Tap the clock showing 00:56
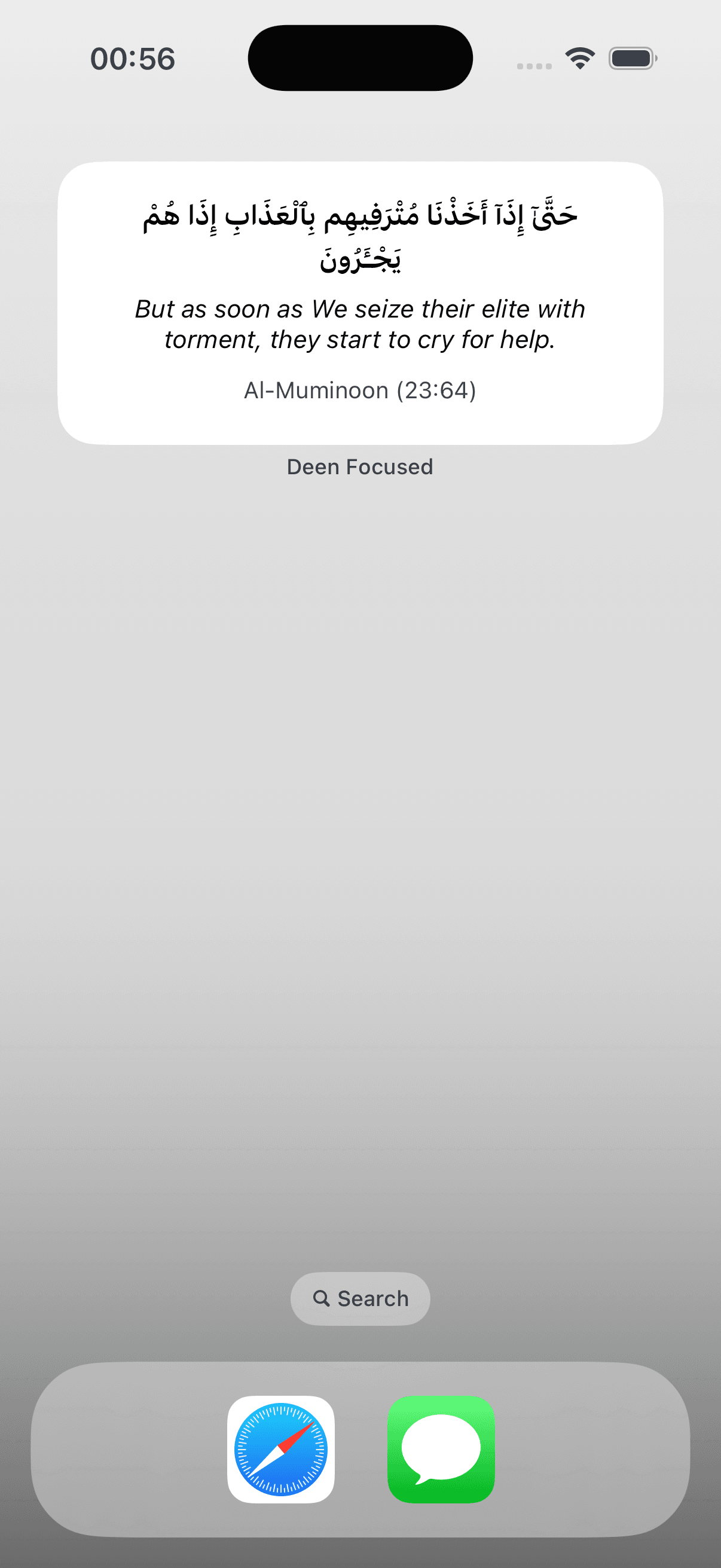 (x=132, y=58)
